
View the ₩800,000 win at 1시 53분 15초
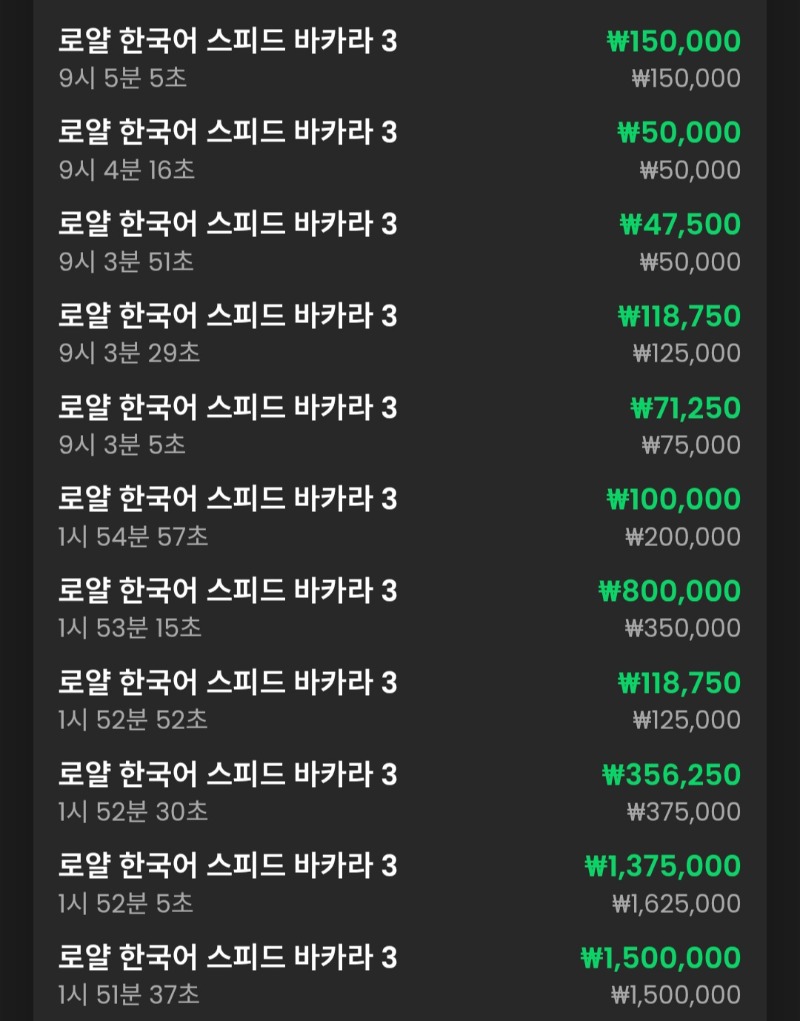tap(400, 609)
